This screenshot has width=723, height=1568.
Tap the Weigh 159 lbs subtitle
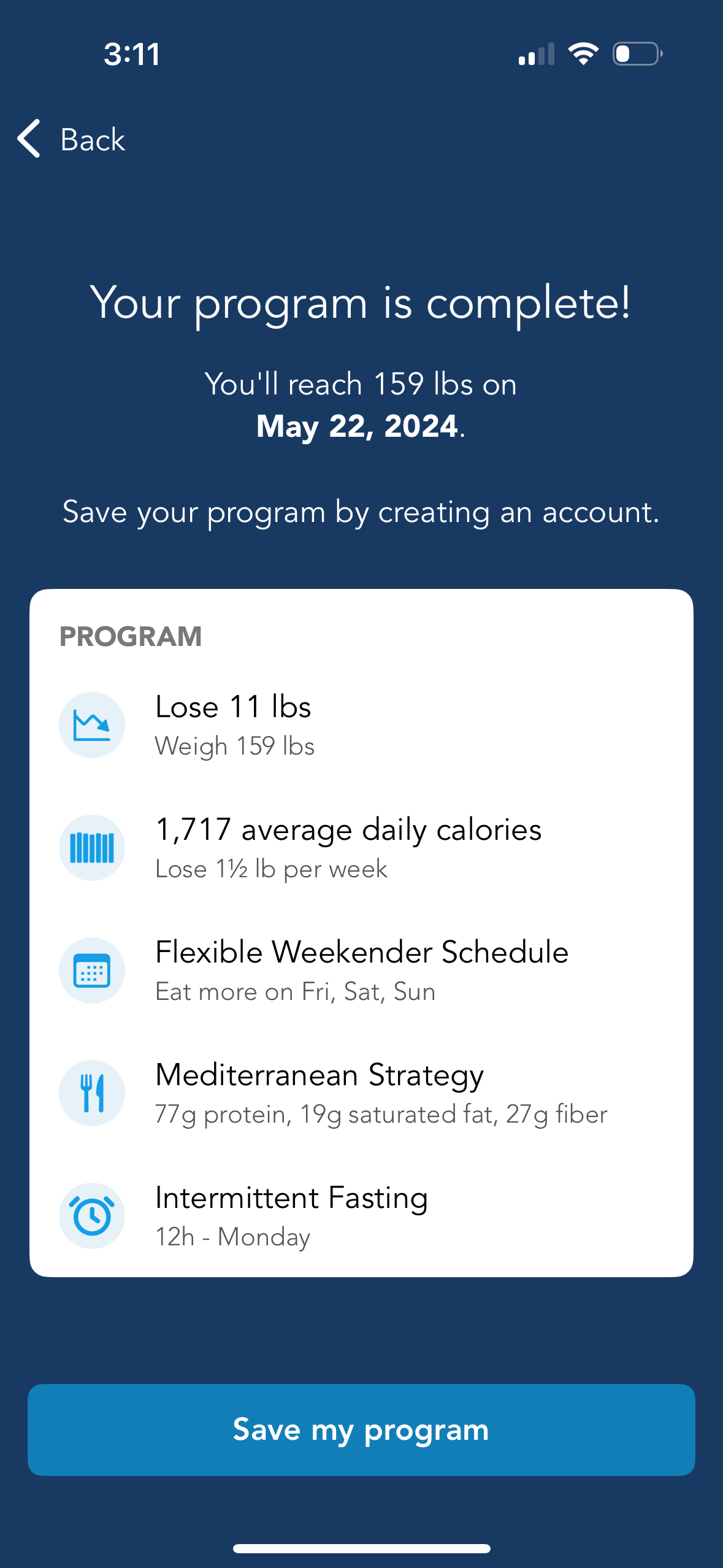pos(235,746)
